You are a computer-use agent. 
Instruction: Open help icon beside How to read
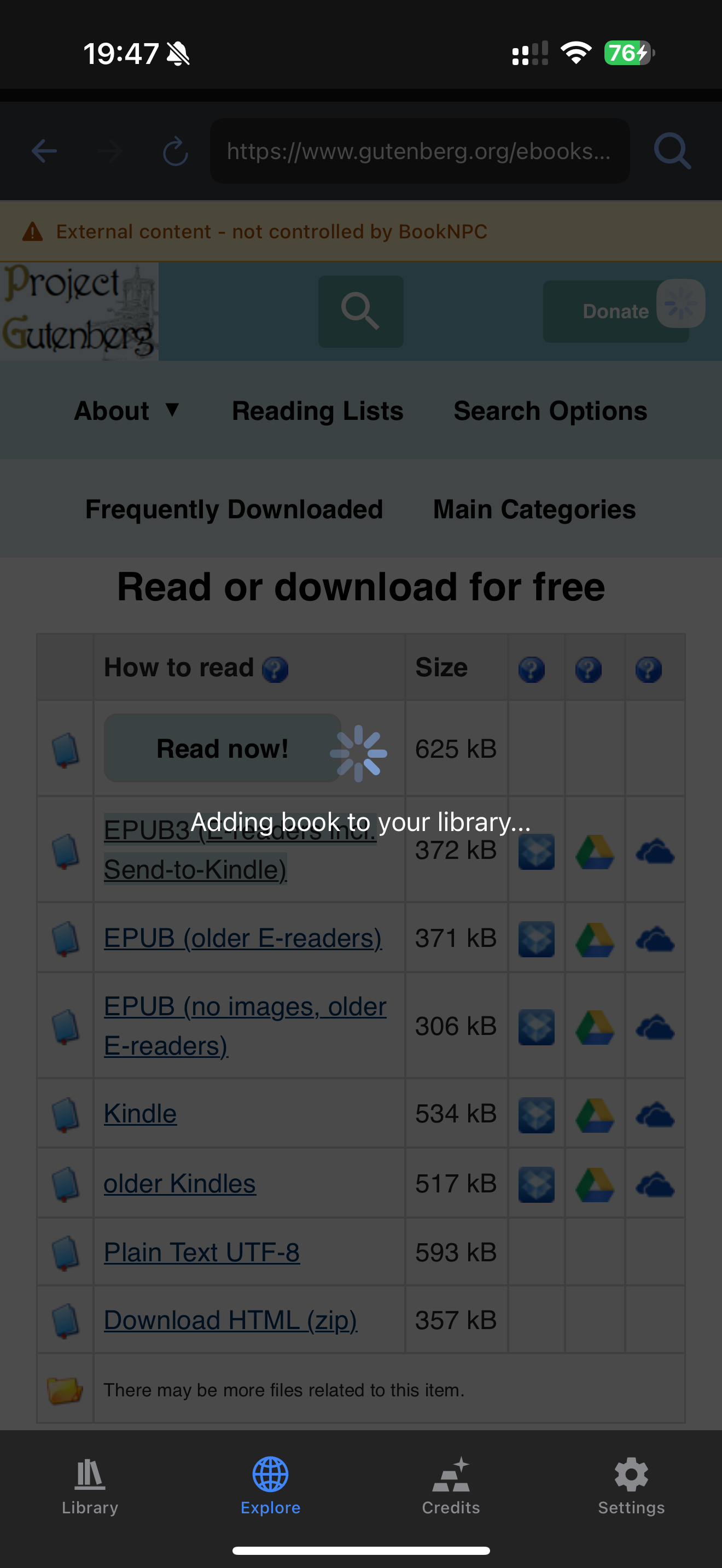[x=275, y=669]
